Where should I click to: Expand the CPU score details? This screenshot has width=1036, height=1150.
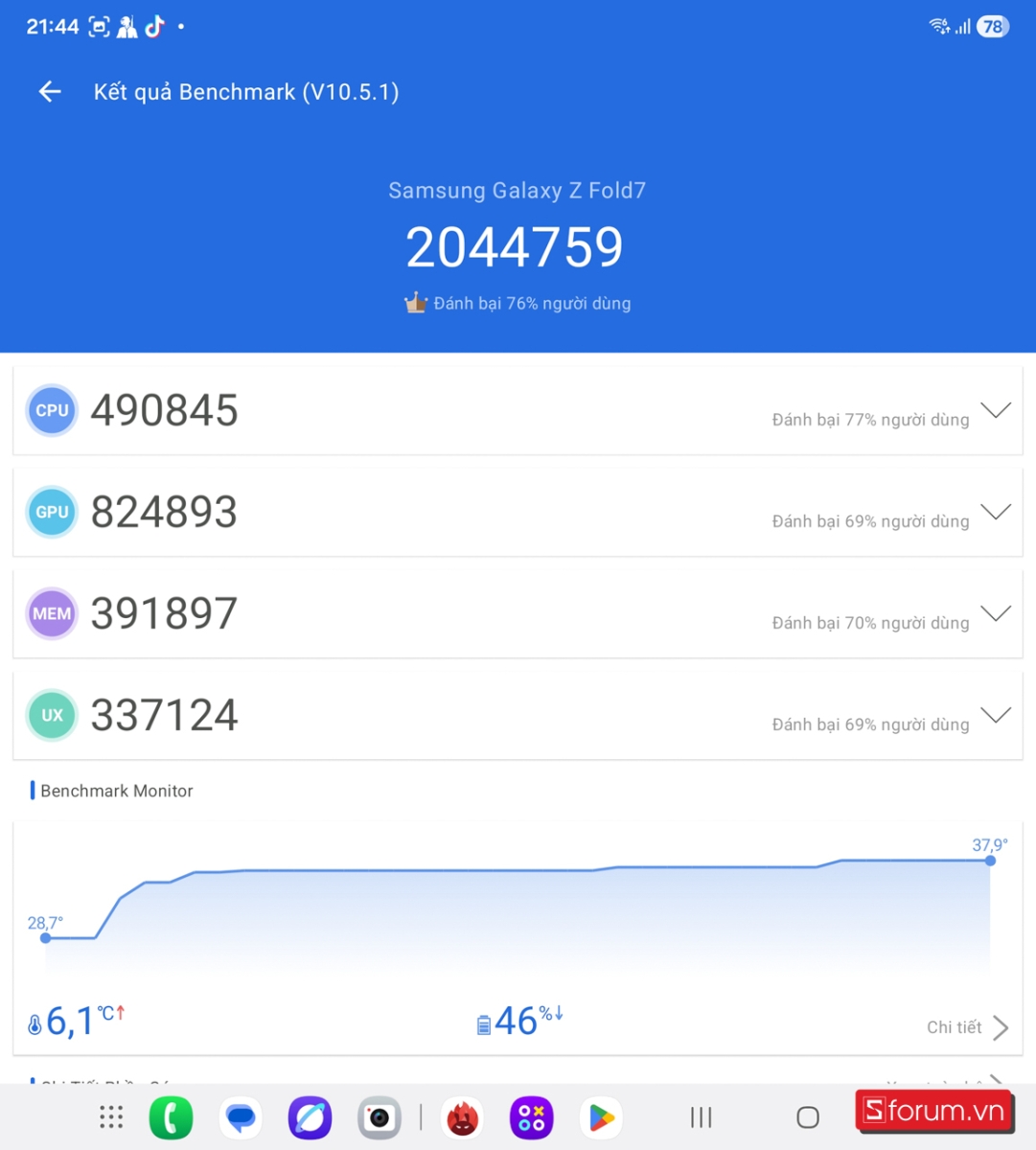pyautogui.click(x=996, y=411)
